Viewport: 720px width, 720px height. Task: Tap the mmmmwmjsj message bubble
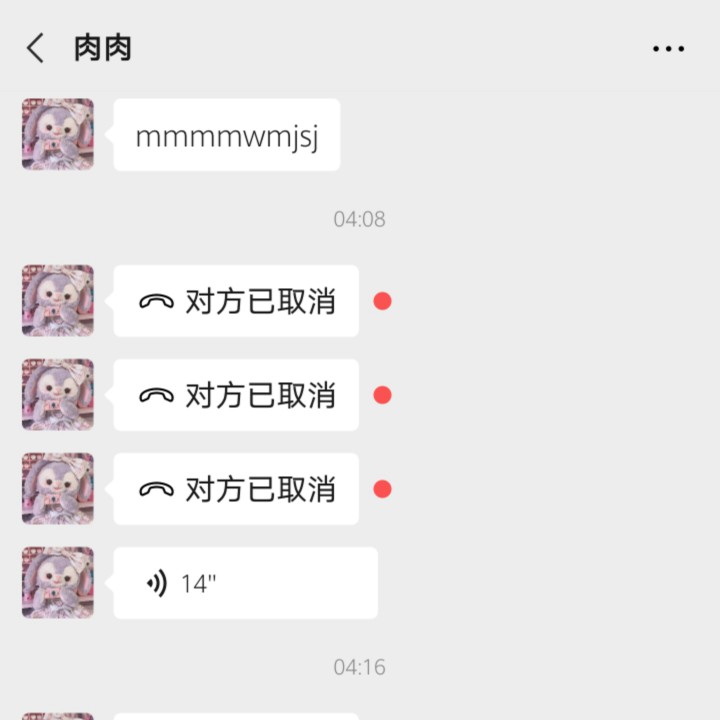click(x=227, y=135)
